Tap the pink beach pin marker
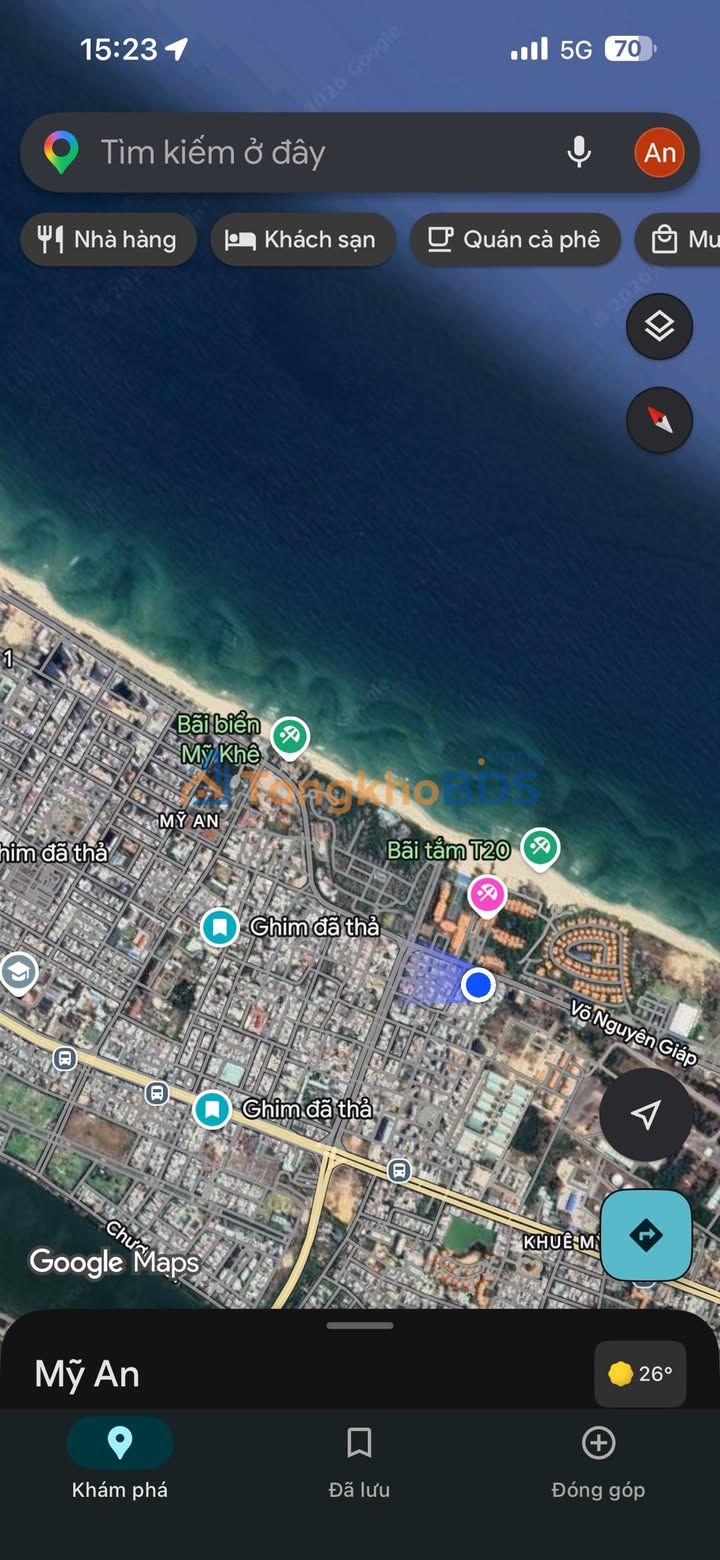This screenshot has width=720, height=1560. pos(487,895)
